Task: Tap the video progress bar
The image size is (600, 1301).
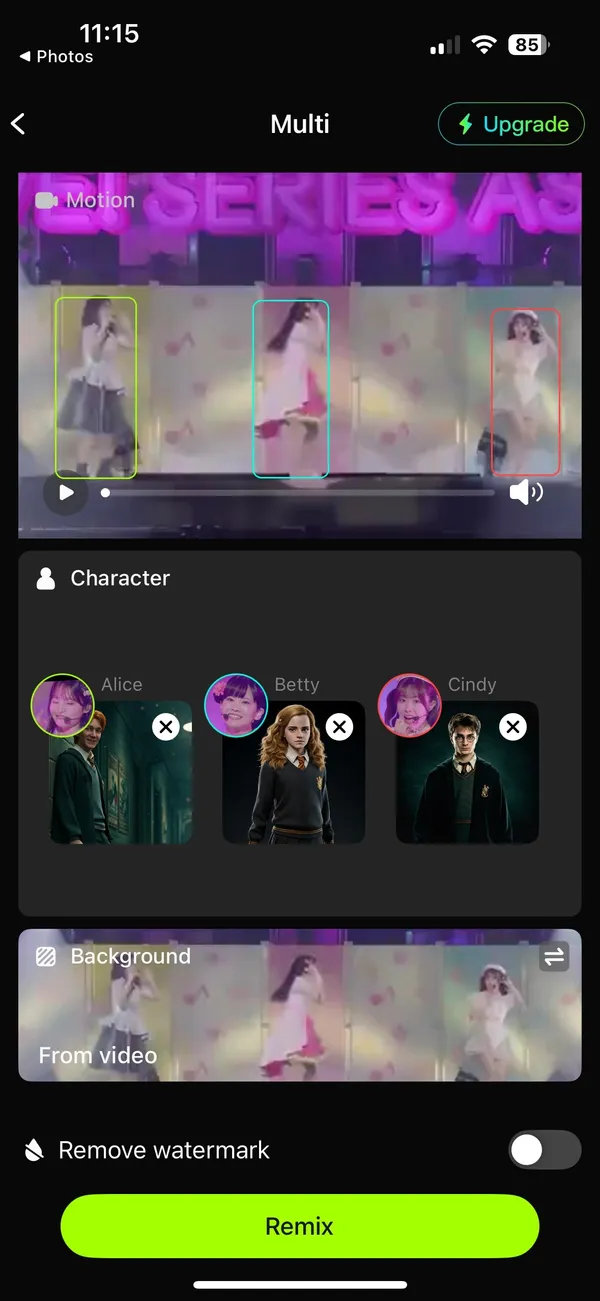Action: 300,492
